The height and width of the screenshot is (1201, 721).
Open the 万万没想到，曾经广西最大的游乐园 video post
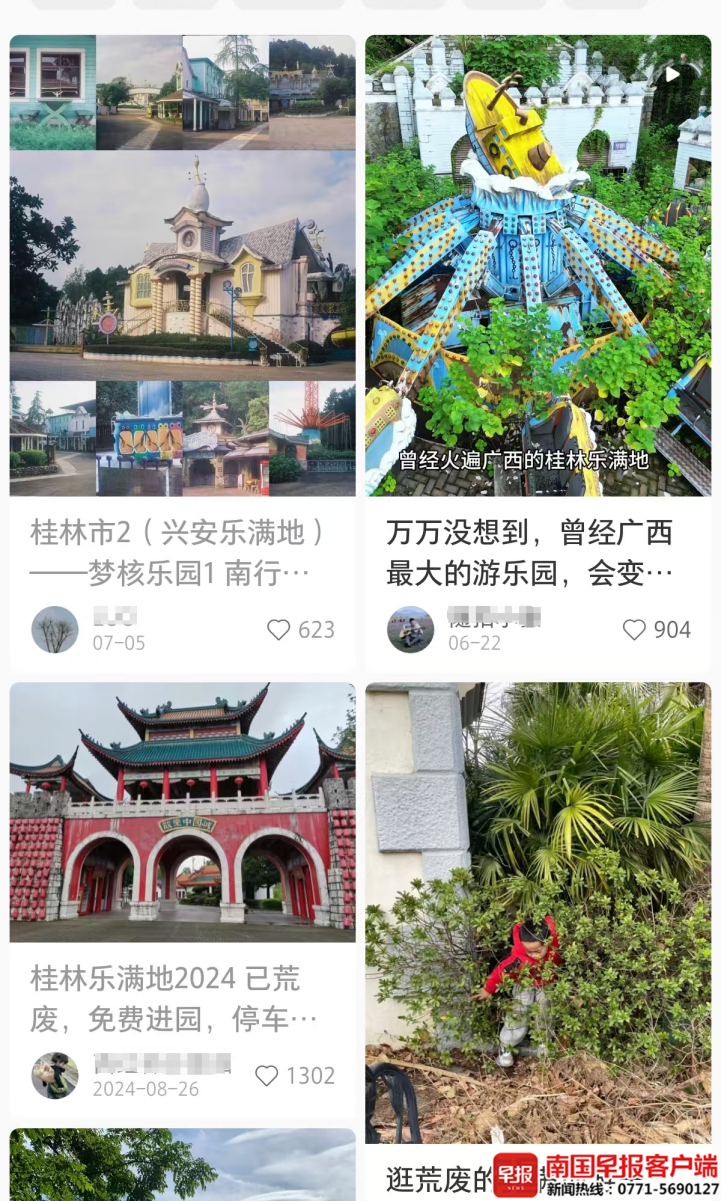click(538, 352)
